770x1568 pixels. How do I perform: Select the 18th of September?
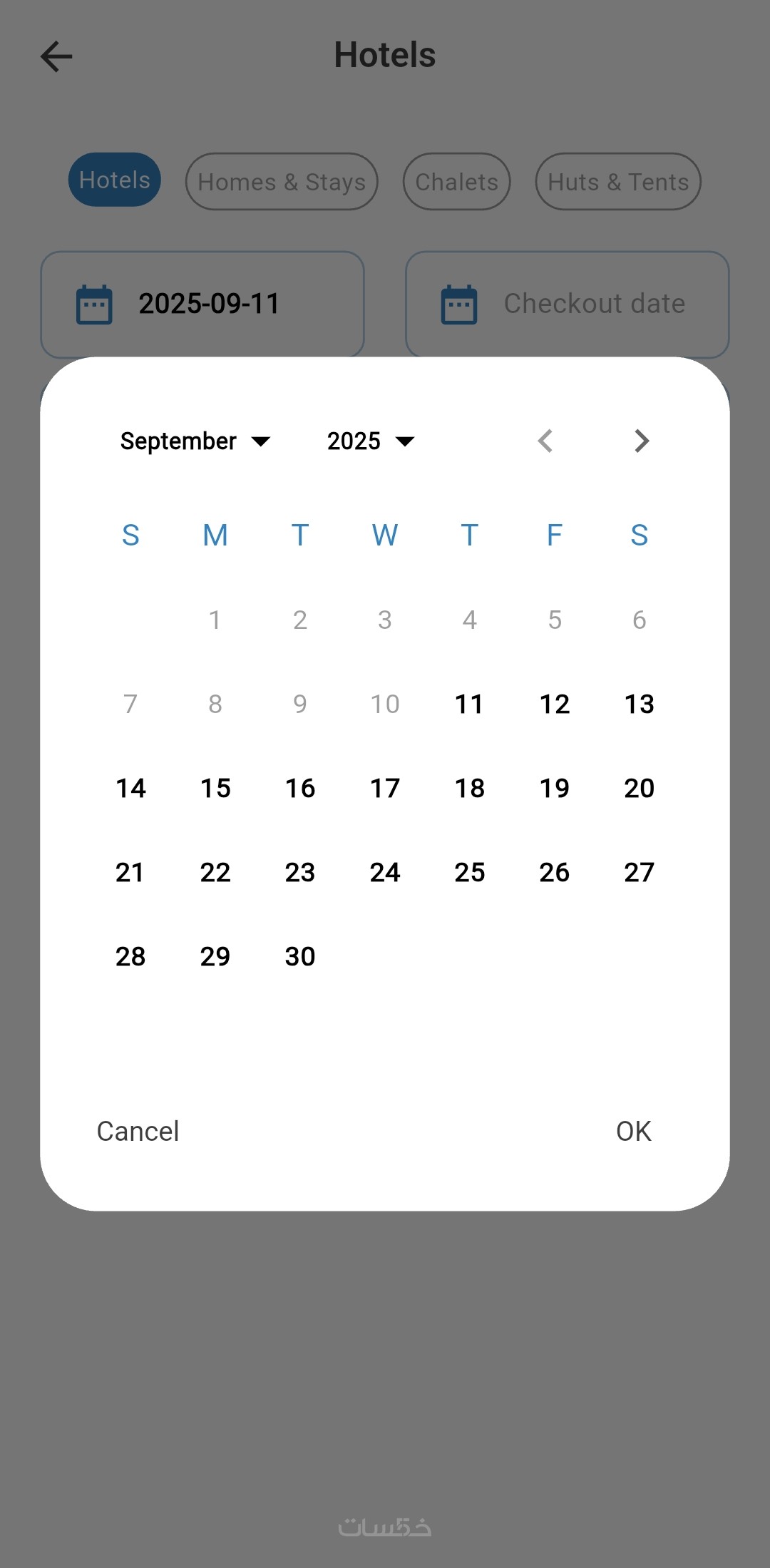pos(469,789)
